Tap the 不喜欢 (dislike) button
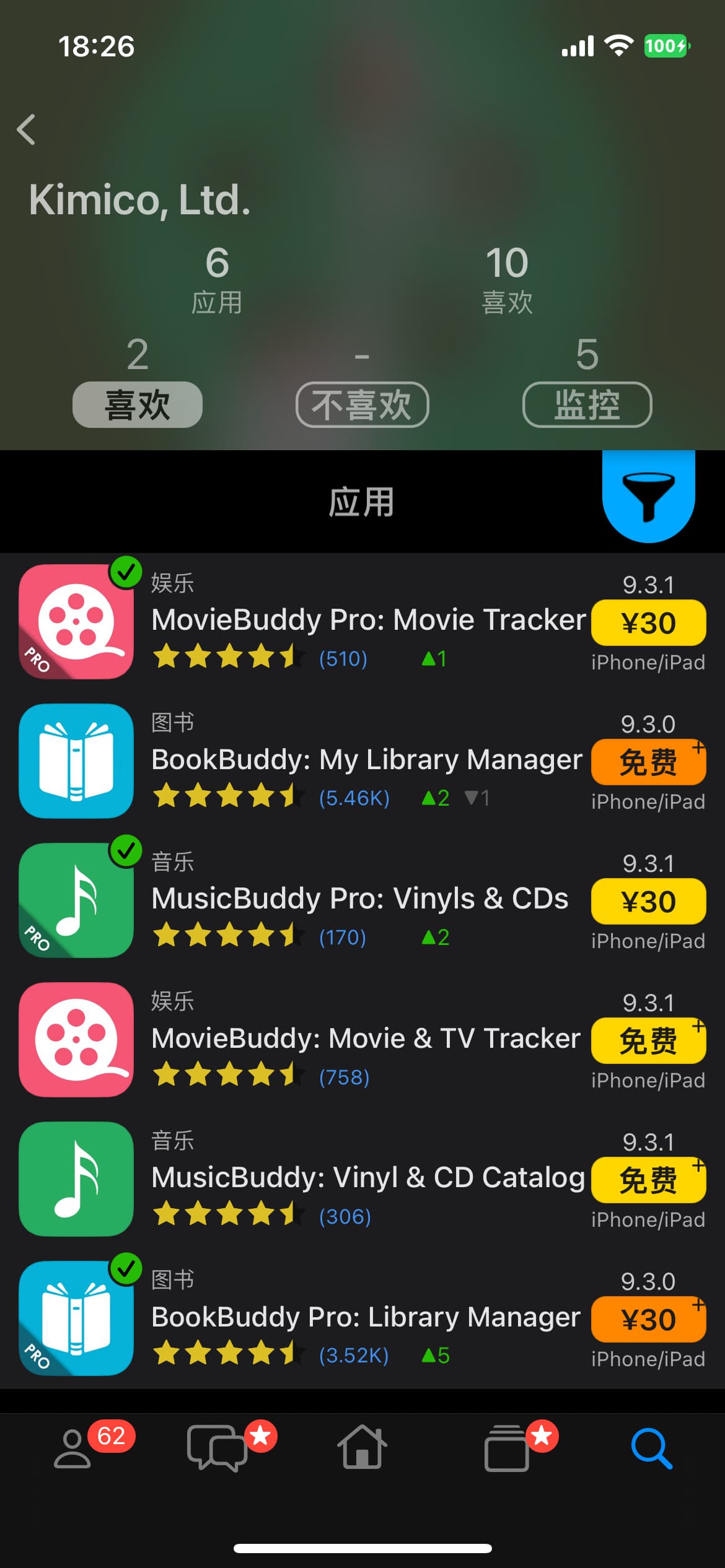Screen dimensions: 725x1568 tap(362, 405)
